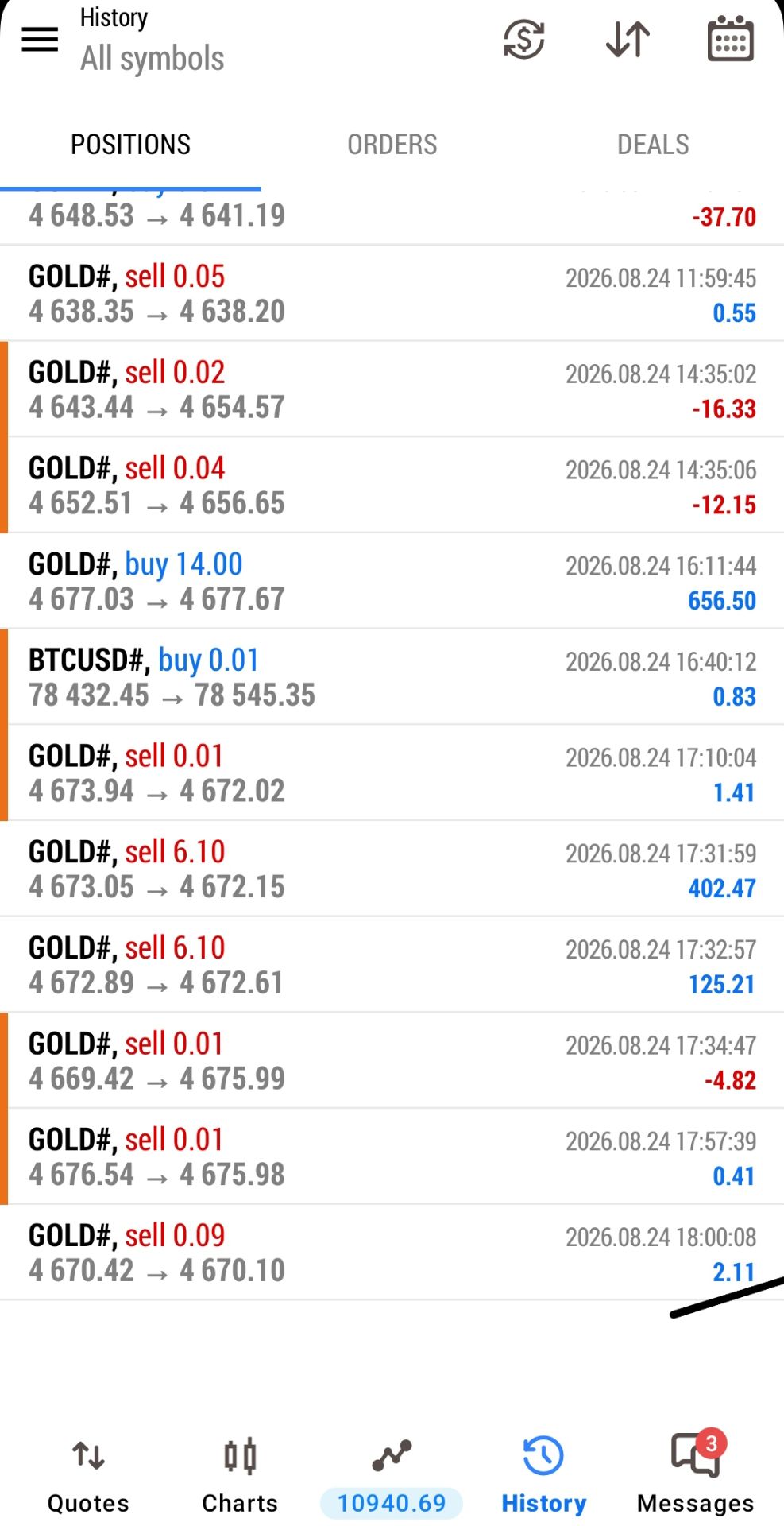Tap the History tab in bottom navigation
The width and height of the screenshot is (784, 1526).
[543, 1477]
